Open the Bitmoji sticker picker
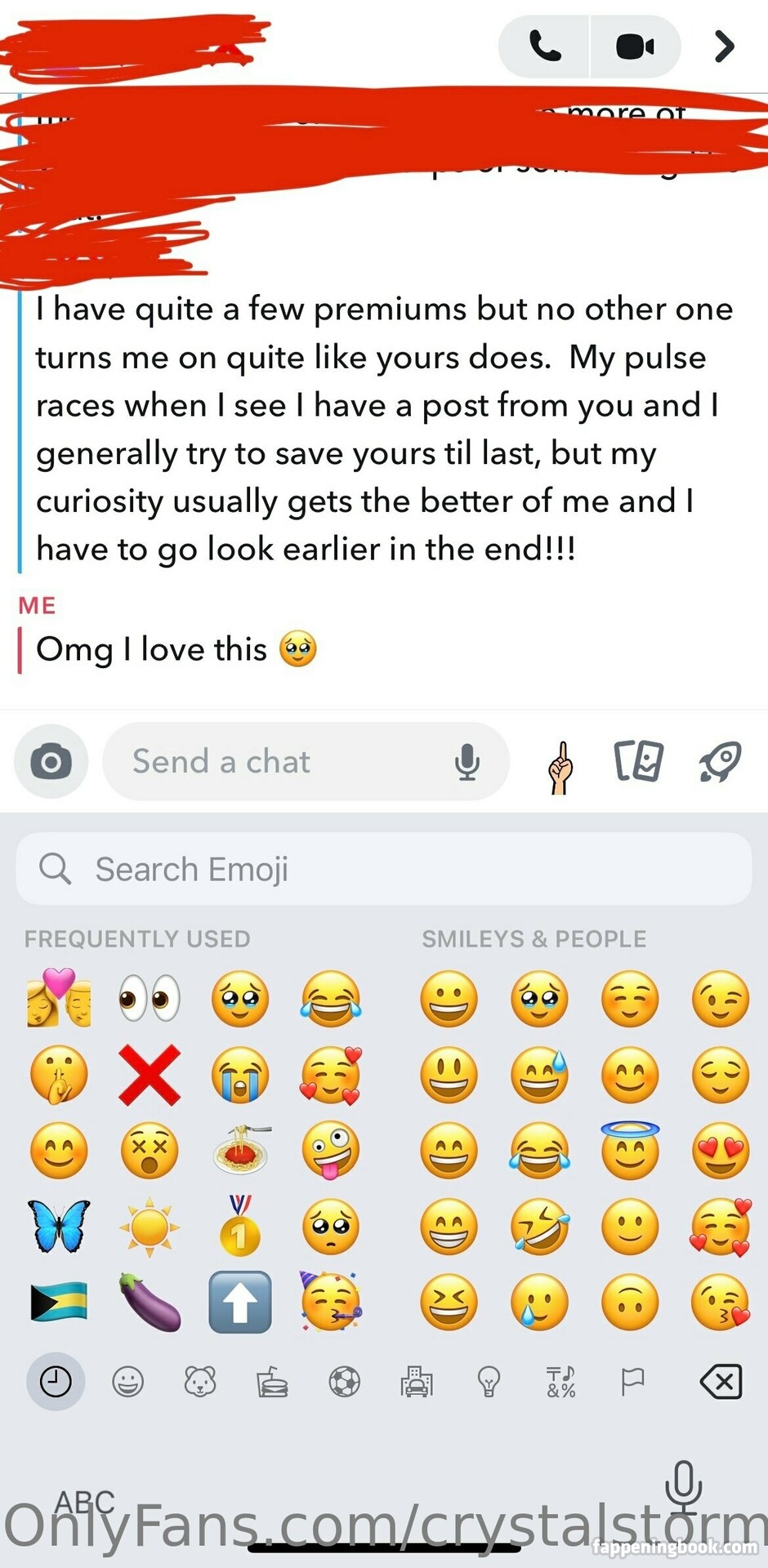This screenshot has height=1568, width=768. 560,767
